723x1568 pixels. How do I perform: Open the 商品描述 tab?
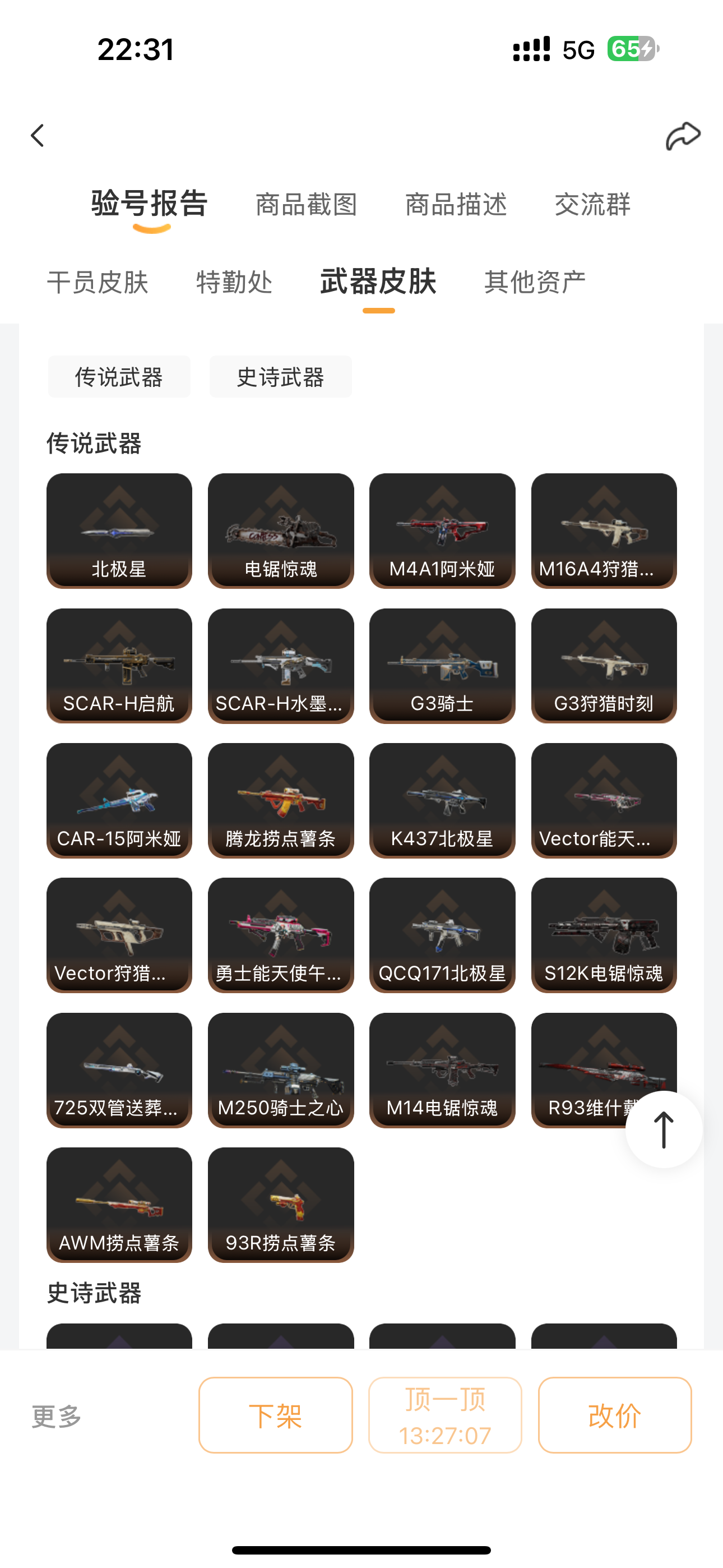[x=456, y=205]
